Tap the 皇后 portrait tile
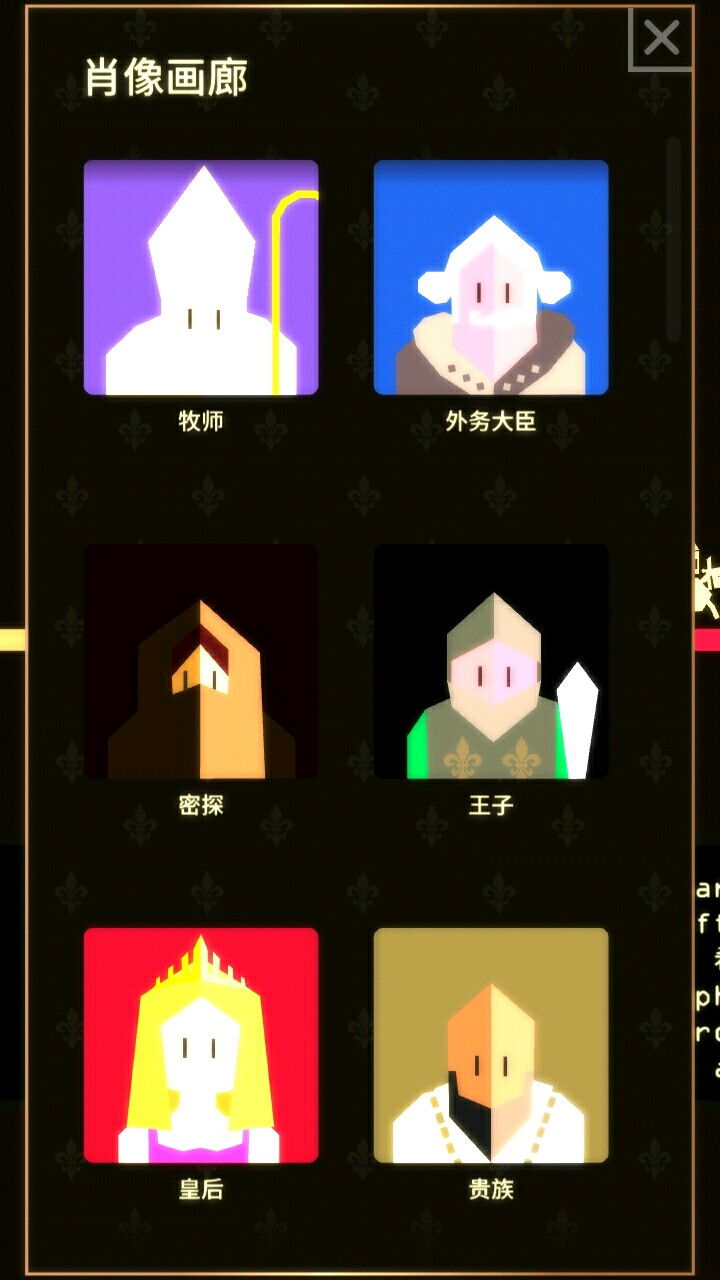Image resolution: width=720 pixels, height=1280 pixels. 201,1046
